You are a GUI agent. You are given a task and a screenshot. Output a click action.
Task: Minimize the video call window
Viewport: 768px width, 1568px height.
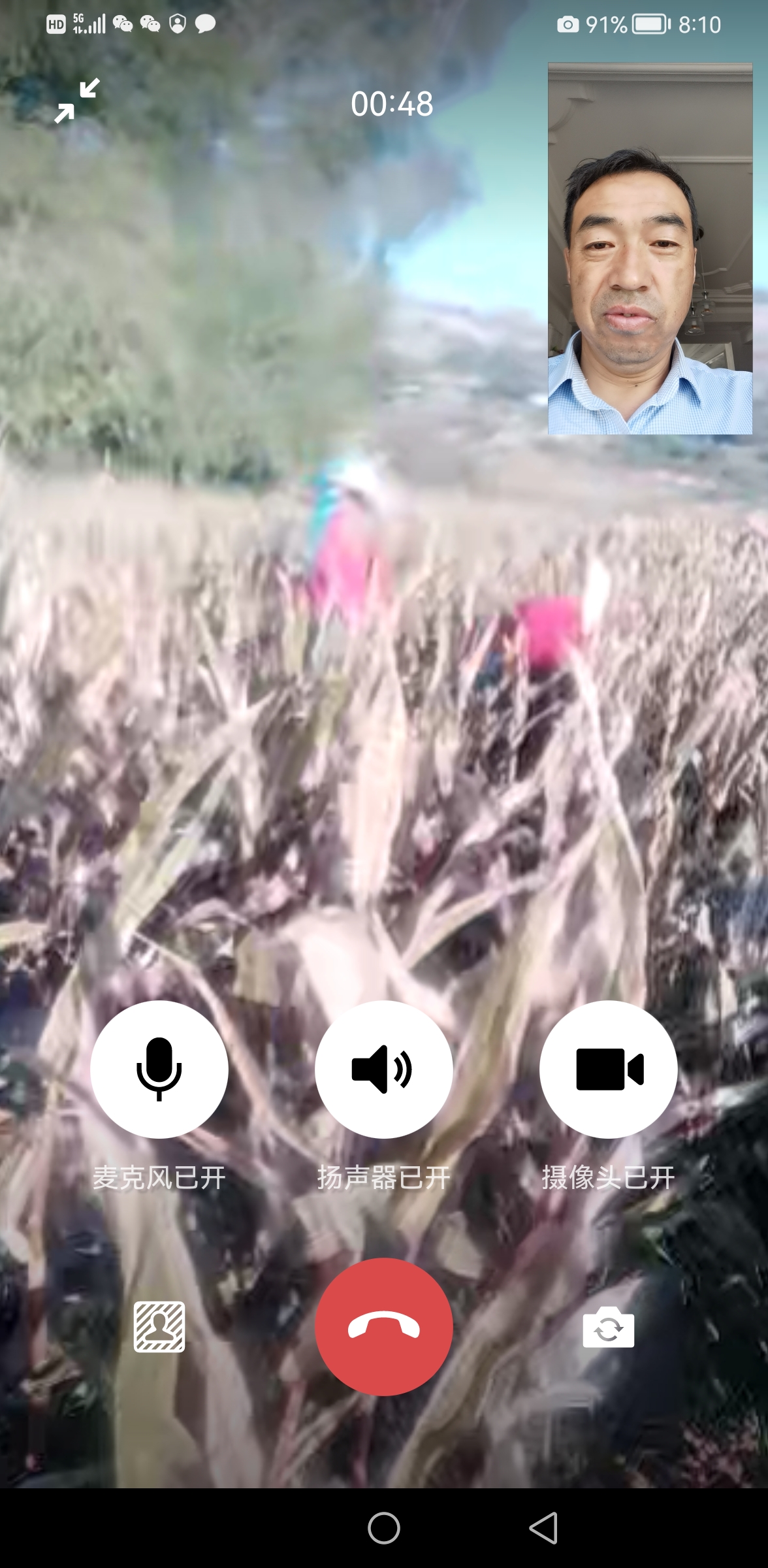pos(77,101)
